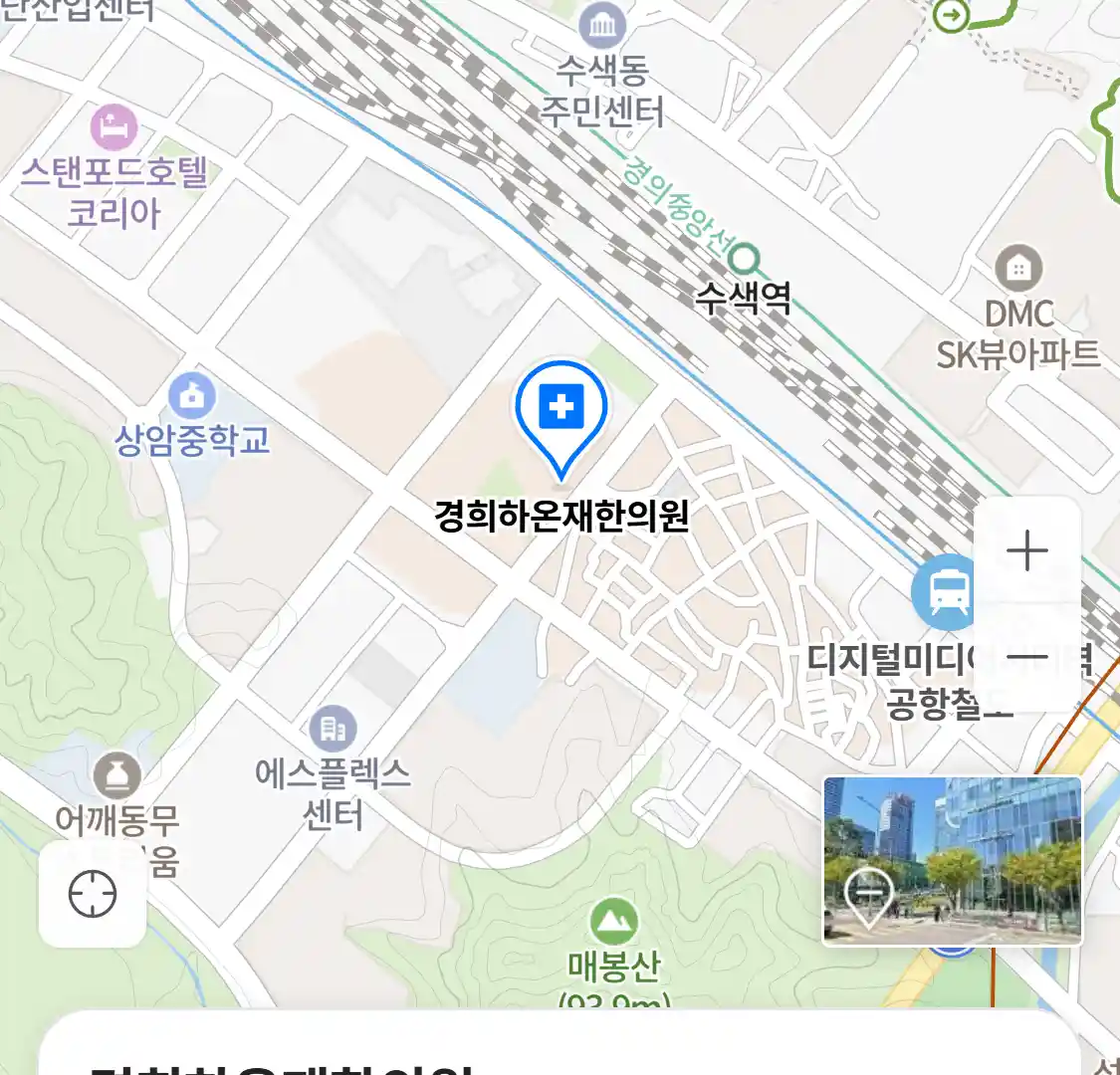Open the 에스플렉스 센터 building marker

333,730
